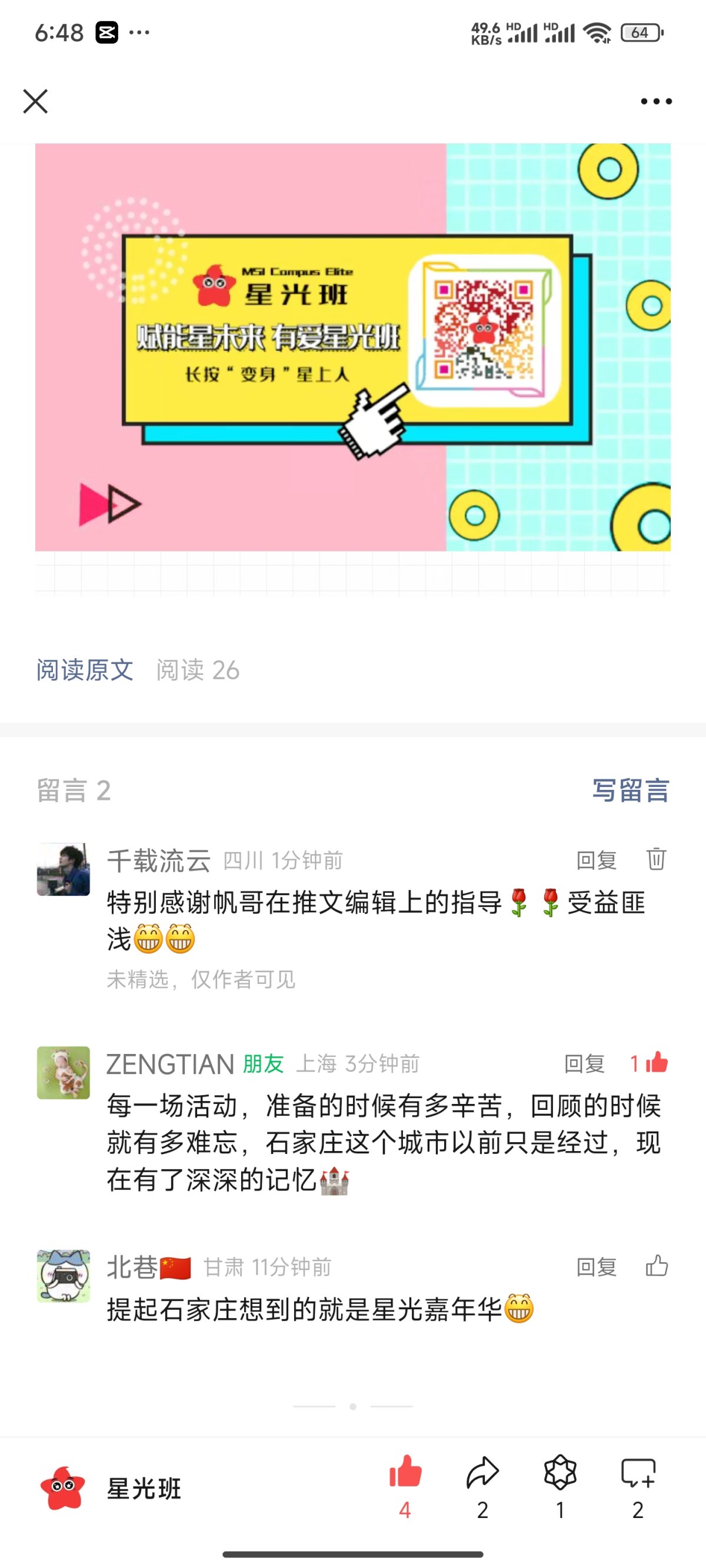Open the 阅读原文 link
706x1568 pixels.
pos(85,670)
